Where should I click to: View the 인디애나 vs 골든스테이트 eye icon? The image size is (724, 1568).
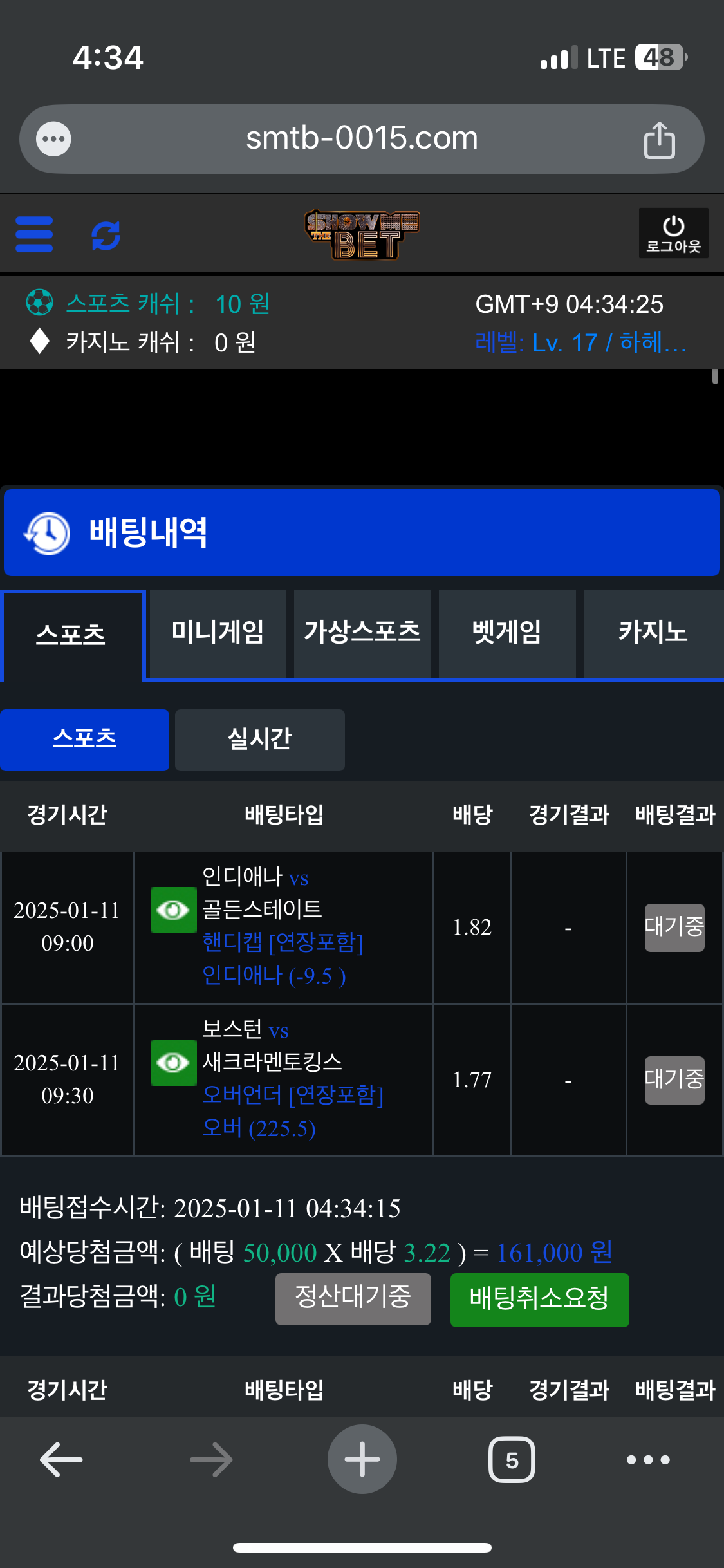pos(173,910)
